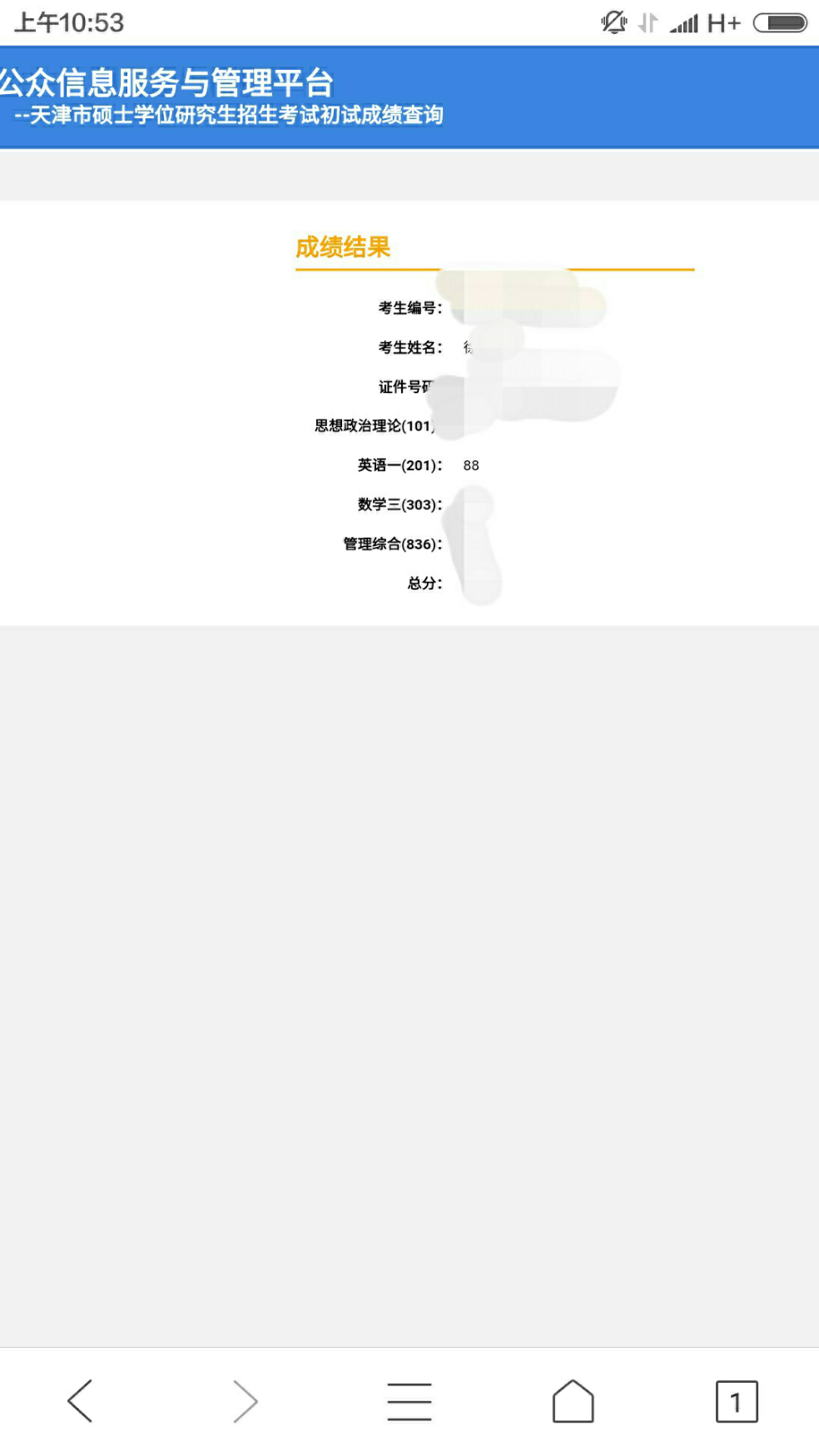Viewport: 819px width, 1456px height.
Task: Go to the browser home page
Action: tap(573, 1401)
